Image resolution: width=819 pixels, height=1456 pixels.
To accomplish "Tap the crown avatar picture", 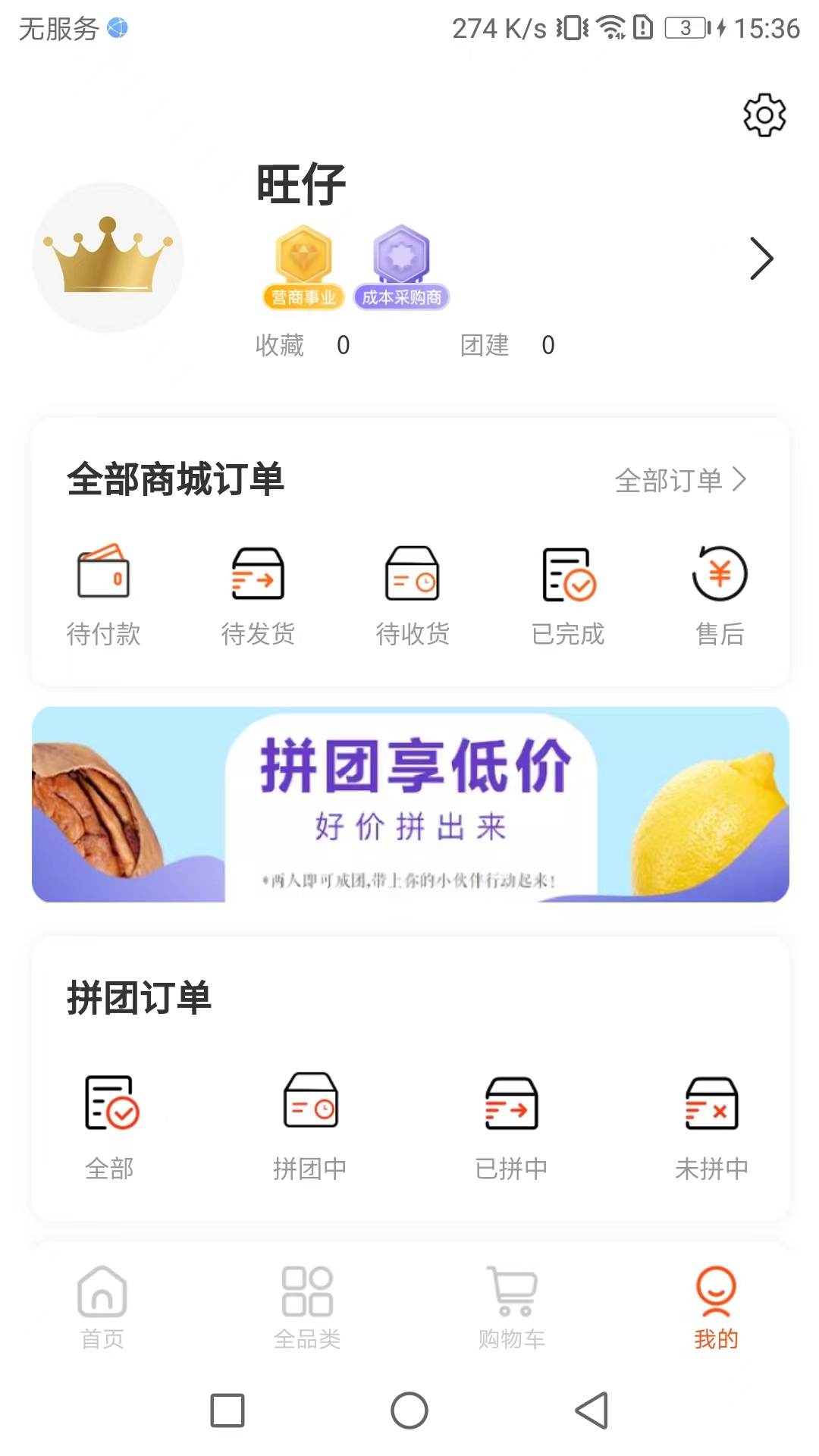I will (x=110, y=256).
